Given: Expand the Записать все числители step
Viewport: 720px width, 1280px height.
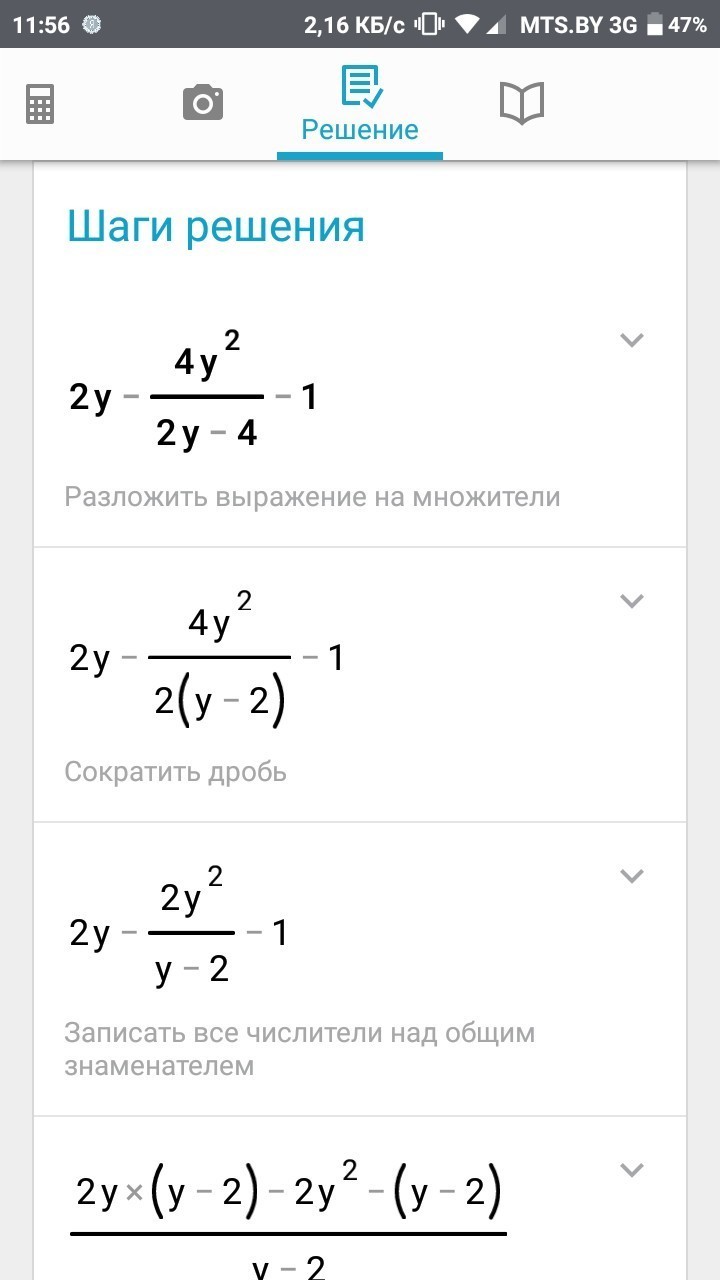Looking at the screenshot, I should click(631, 876).
